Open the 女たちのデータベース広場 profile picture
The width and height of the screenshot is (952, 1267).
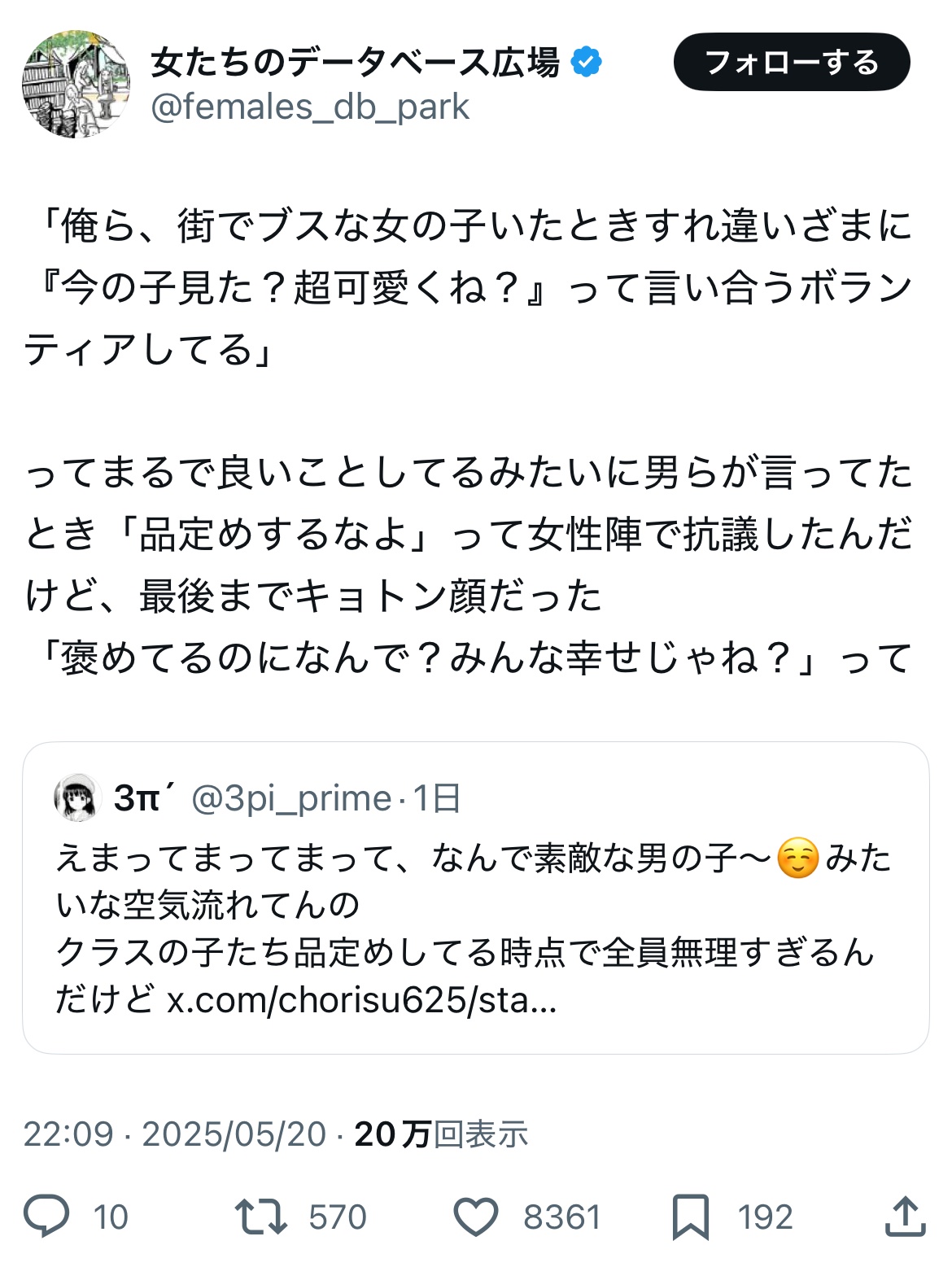click(x=76, y=85)
